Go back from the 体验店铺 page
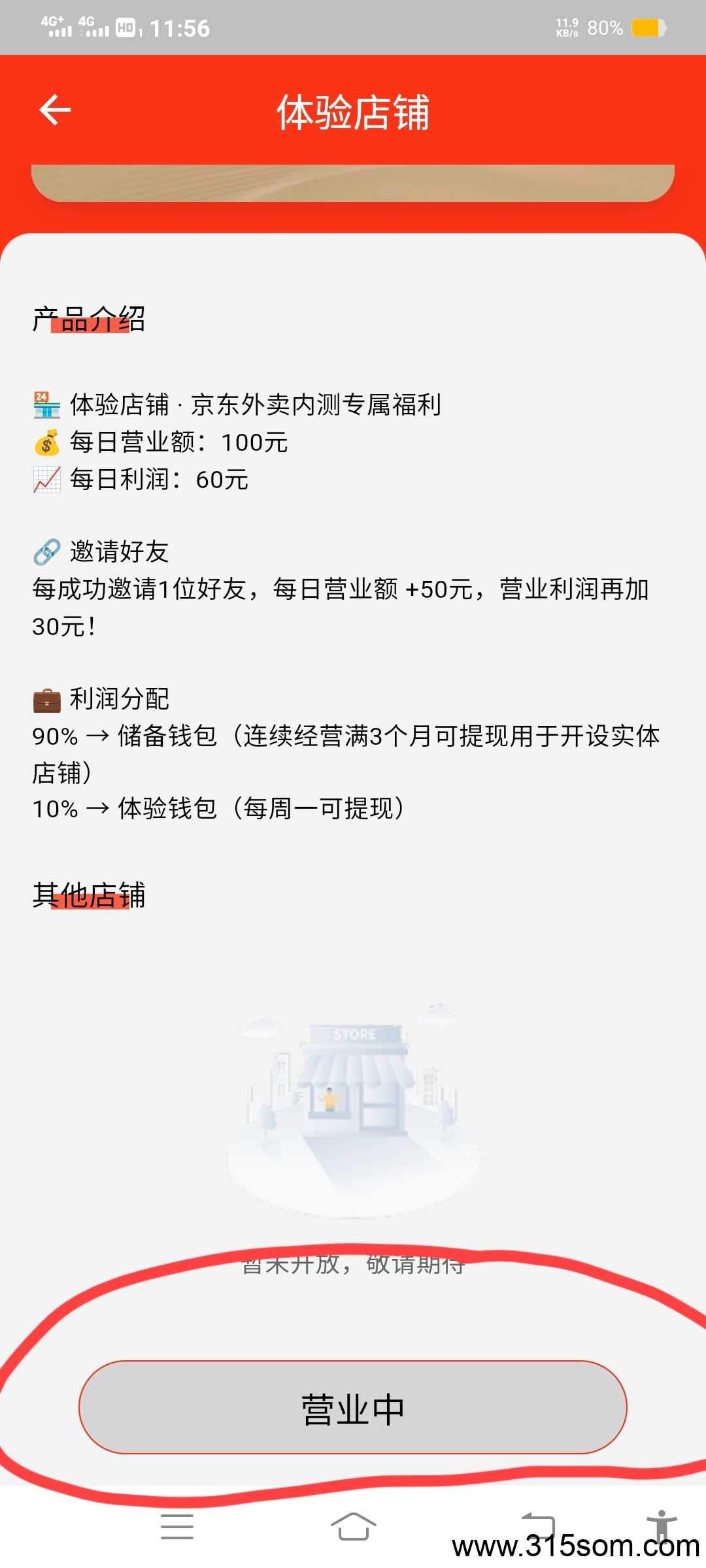 pos(55,110)
